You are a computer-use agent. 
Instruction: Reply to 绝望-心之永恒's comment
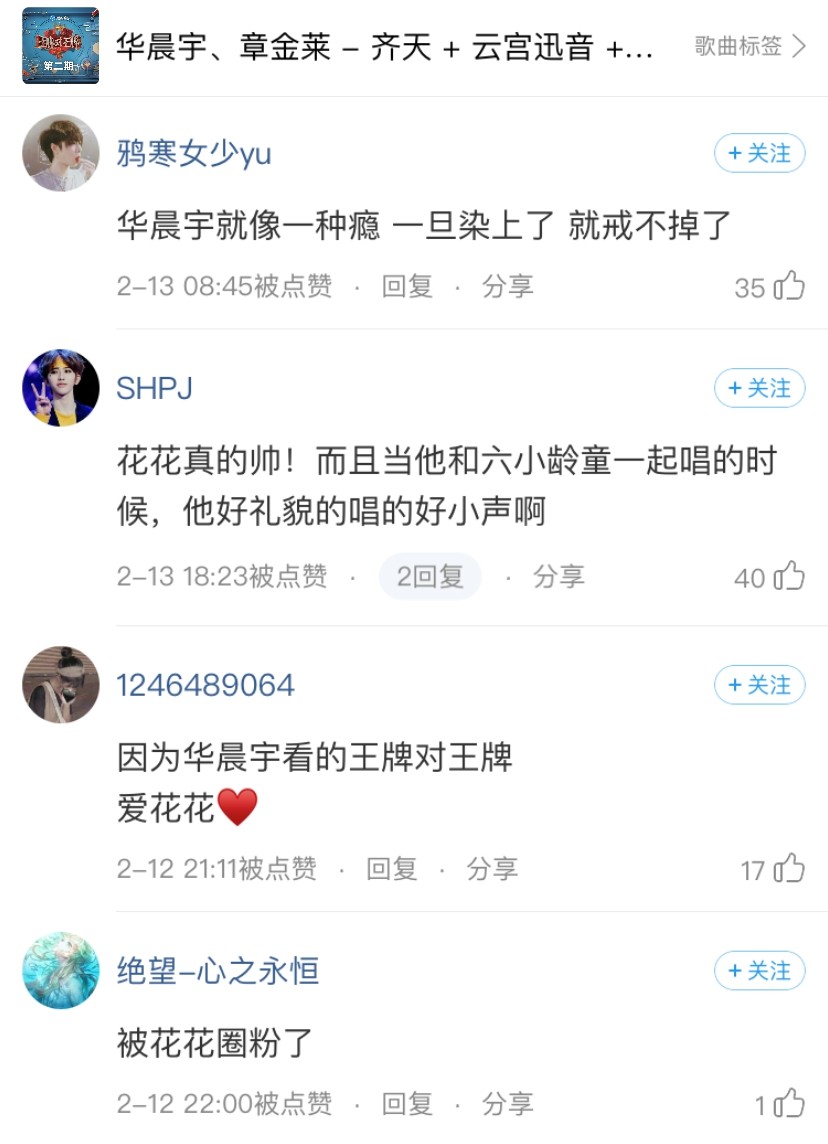tap(407, 1104)
